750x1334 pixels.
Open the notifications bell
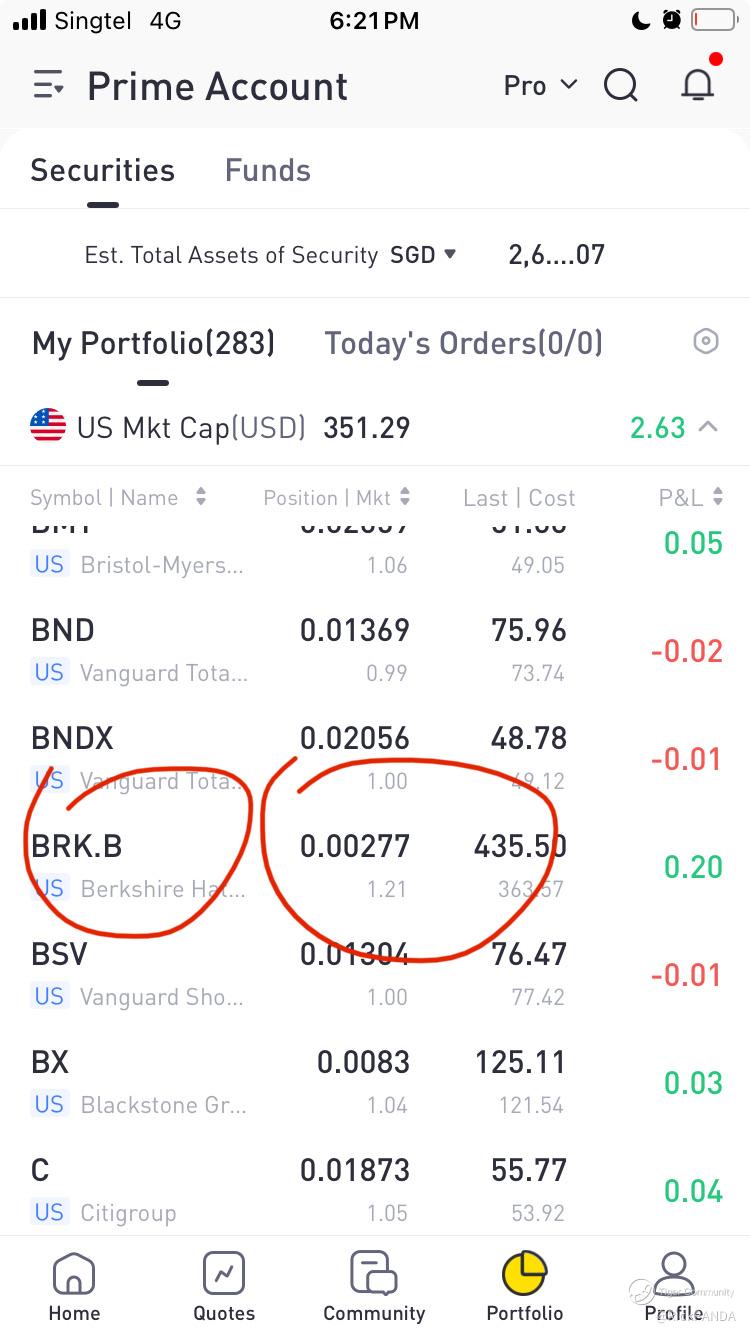pos(697,86)
